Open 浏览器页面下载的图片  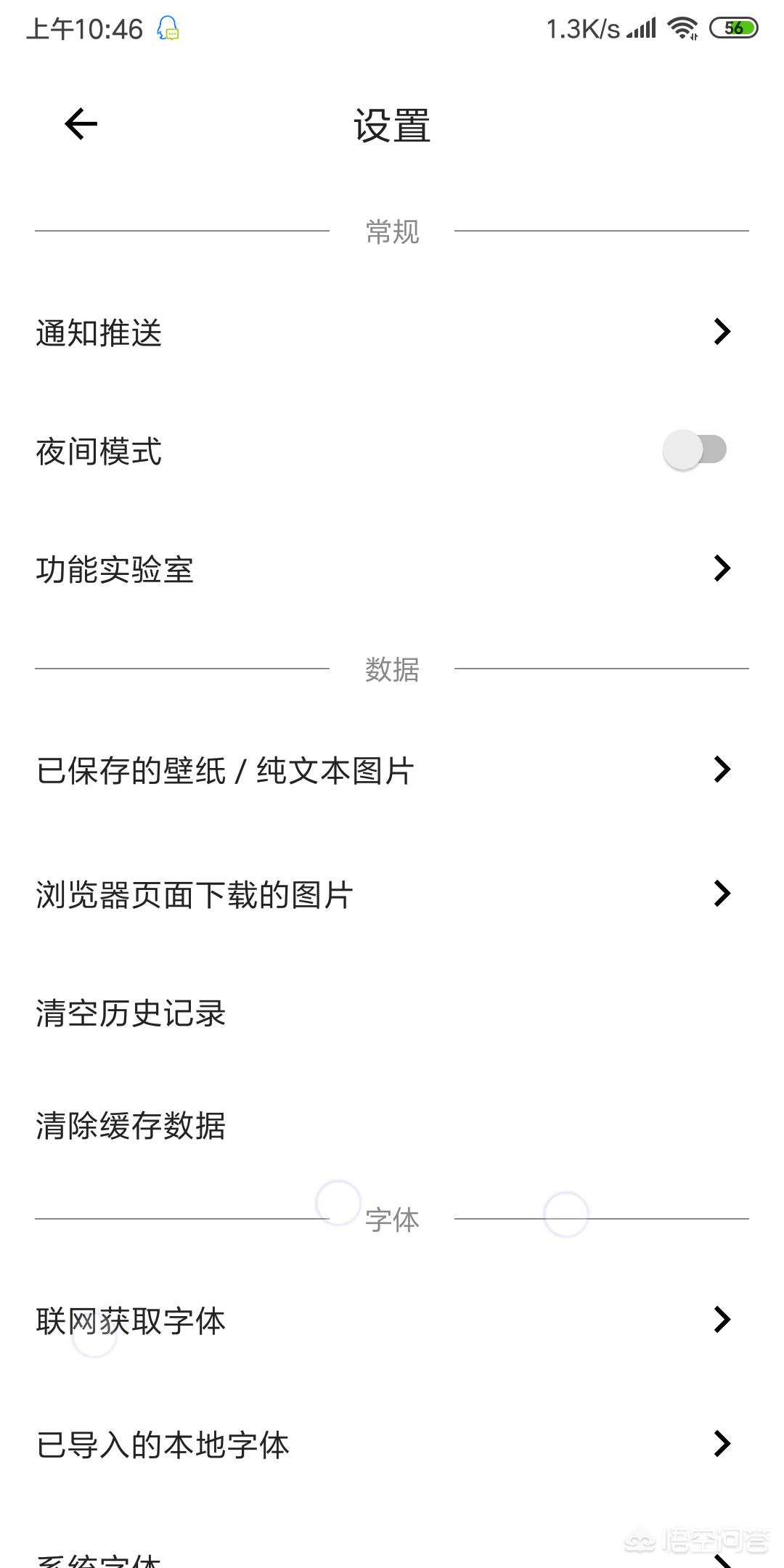[392, 894]
